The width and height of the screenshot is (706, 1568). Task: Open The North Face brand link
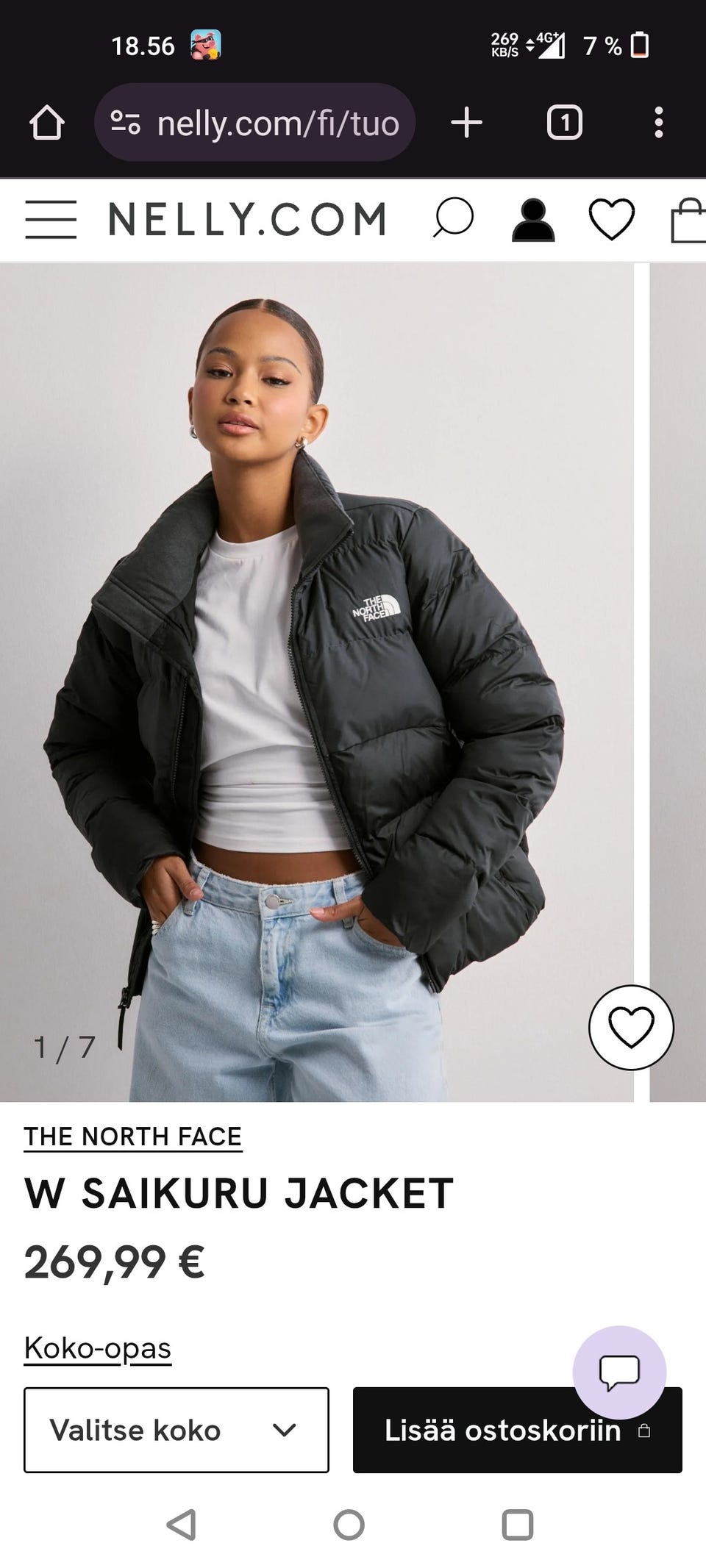(132, 1136)
